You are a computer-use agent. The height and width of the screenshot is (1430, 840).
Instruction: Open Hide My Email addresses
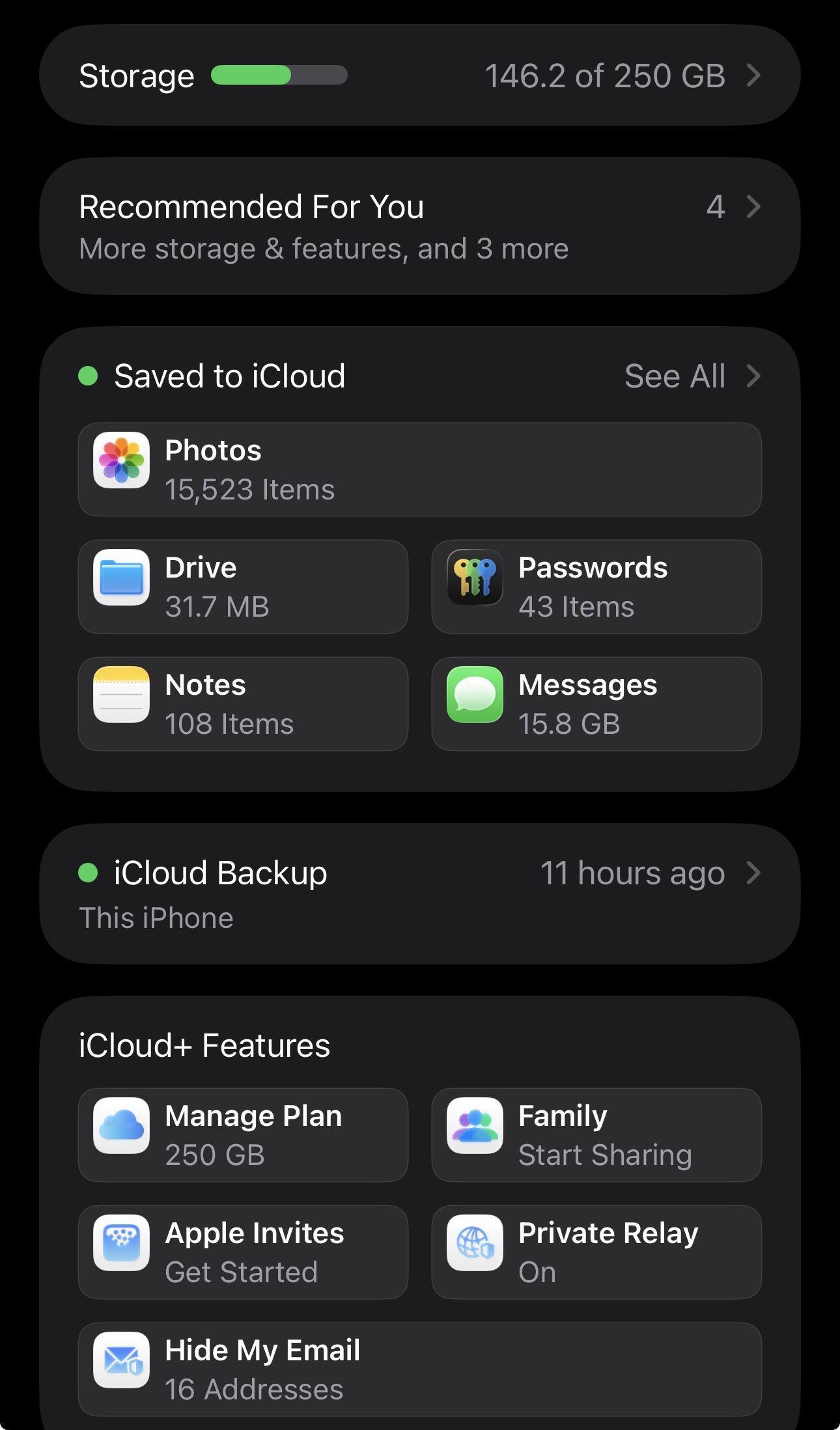tap(419, 1369)
